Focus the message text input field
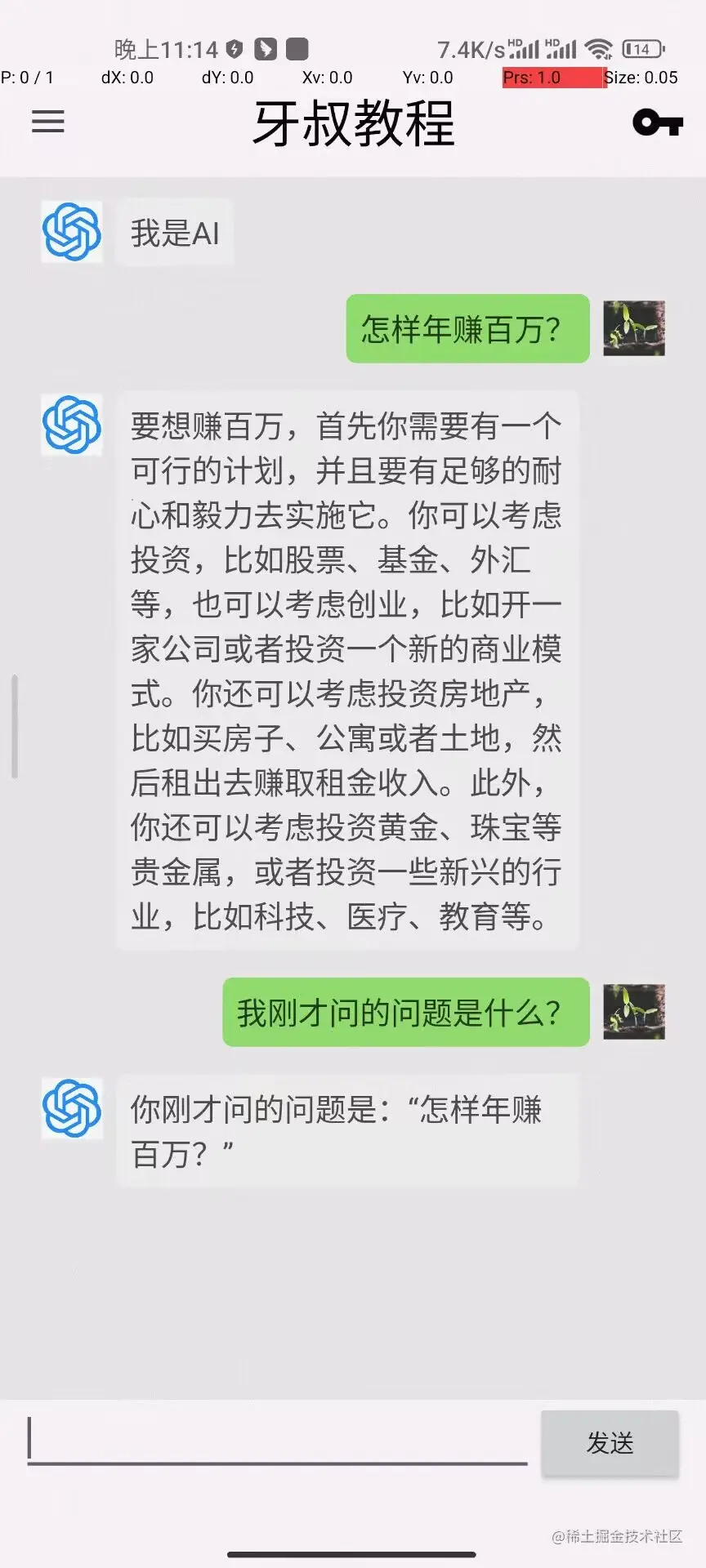Screen dimensions: 706x1568 278,1441
